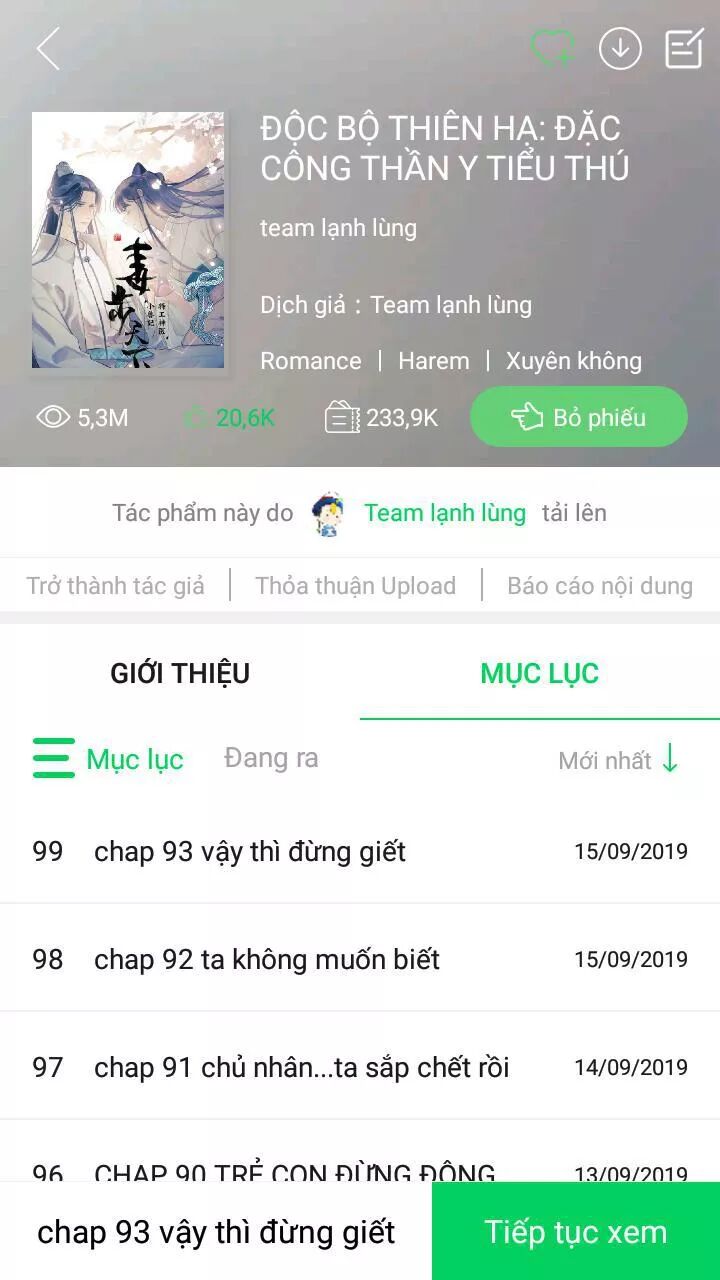720x1280 pixels.
Task: Select the MỤC LỤC tab
Action: tap(540, 673)
